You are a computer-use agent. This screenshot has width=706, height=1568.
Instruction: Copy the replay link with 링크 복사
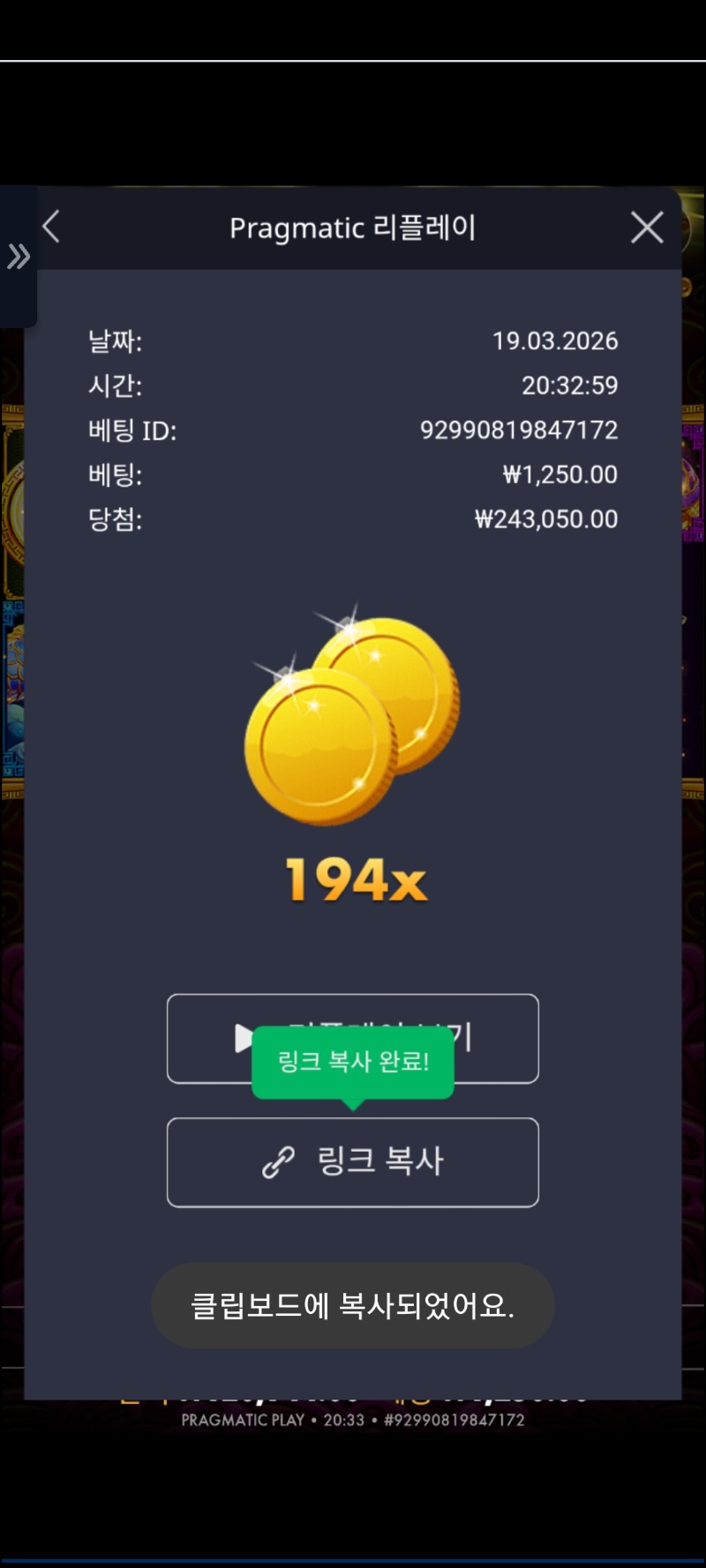[353, 1161]
